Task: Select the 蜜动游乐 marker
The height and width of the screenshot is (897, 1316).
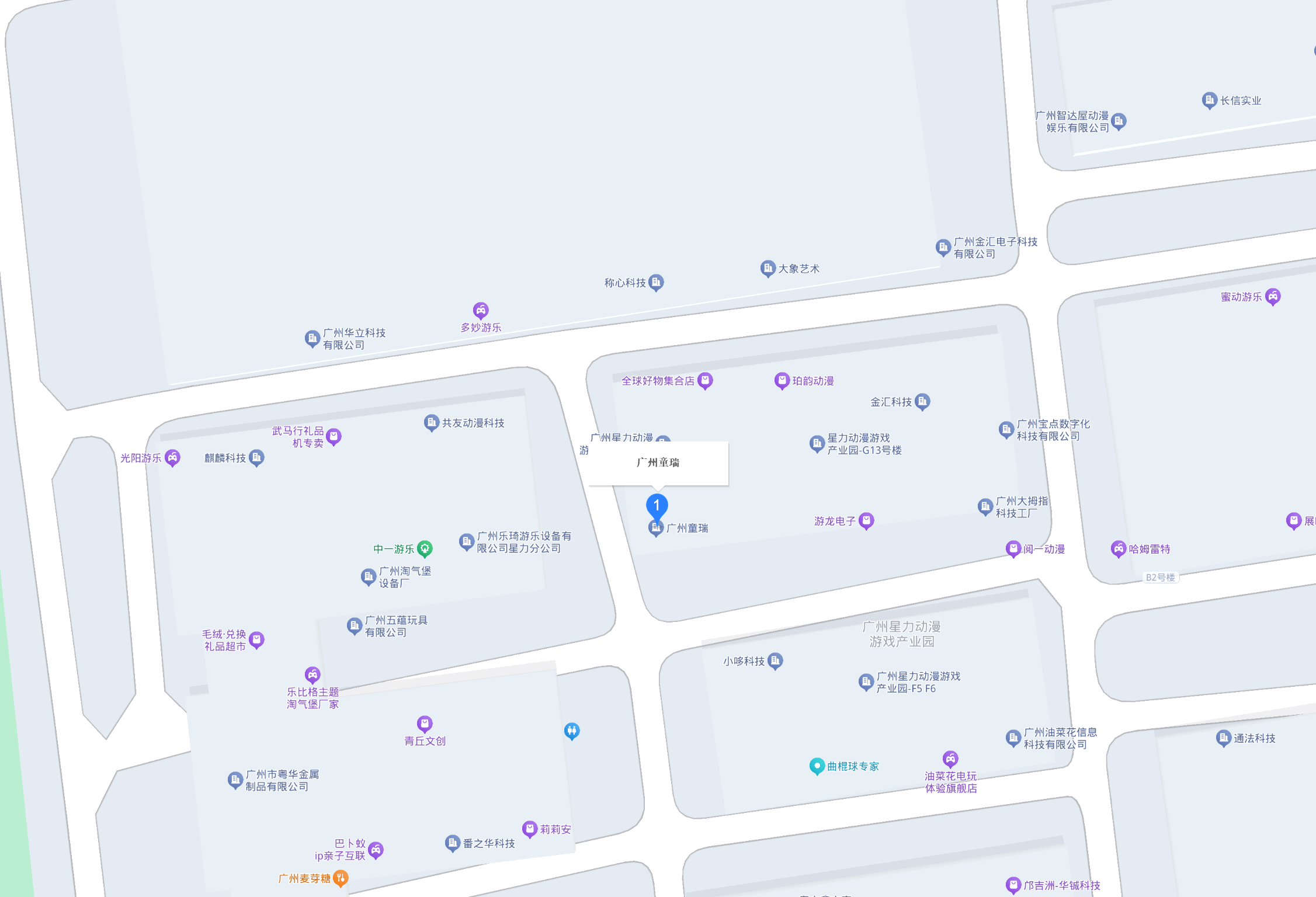Action: coord(1273,296)
